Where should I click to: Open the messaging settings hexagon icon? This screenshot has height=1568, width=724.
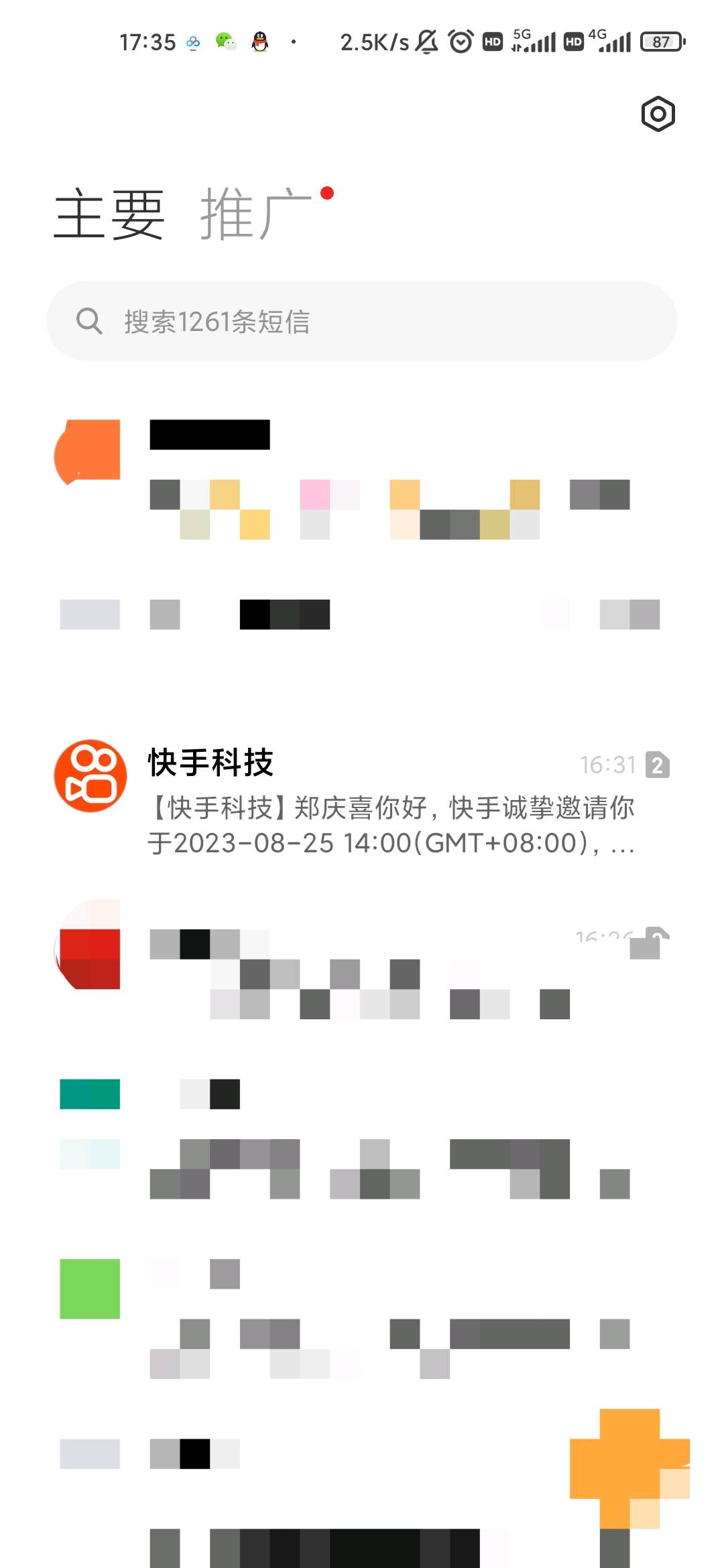658,114
